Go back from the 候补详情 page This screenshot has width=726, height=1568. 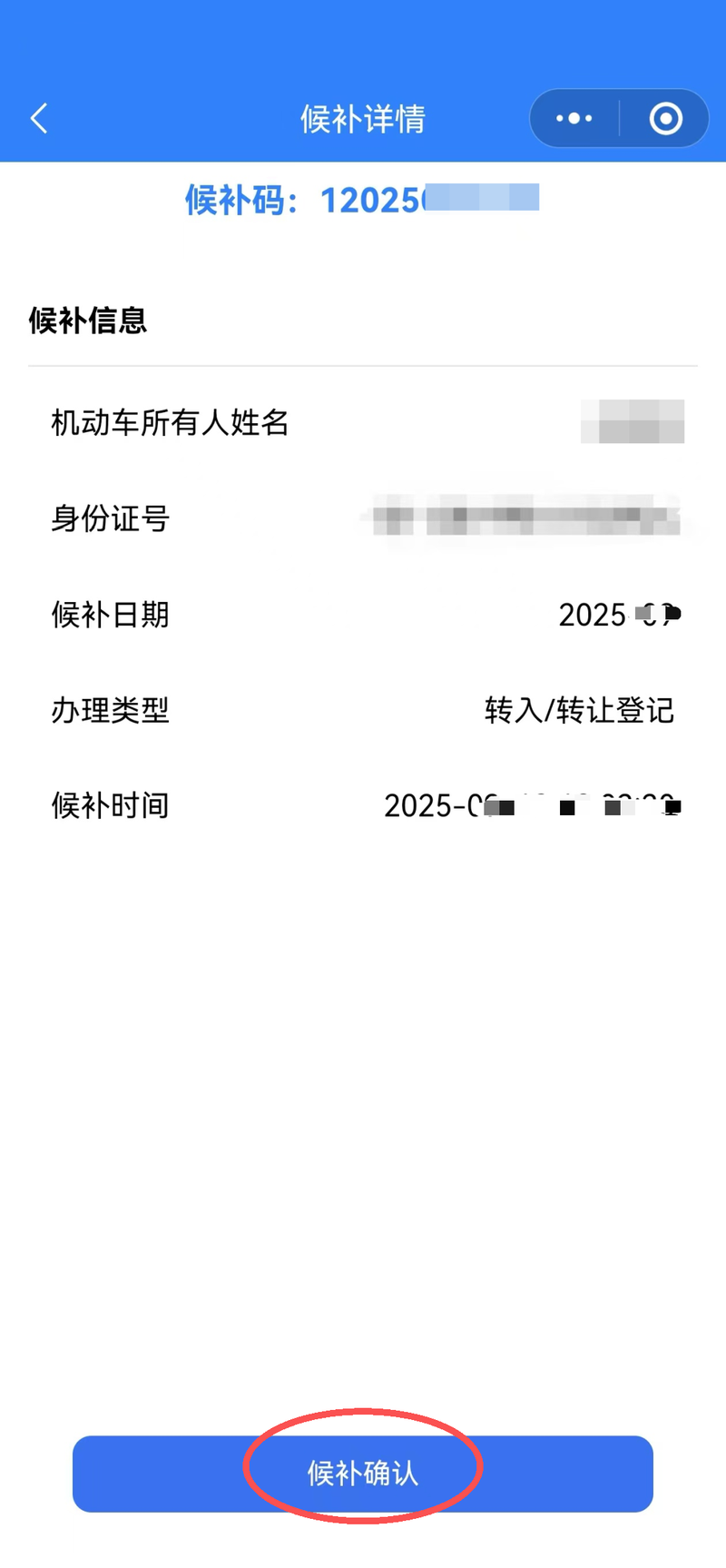[39, 118]
